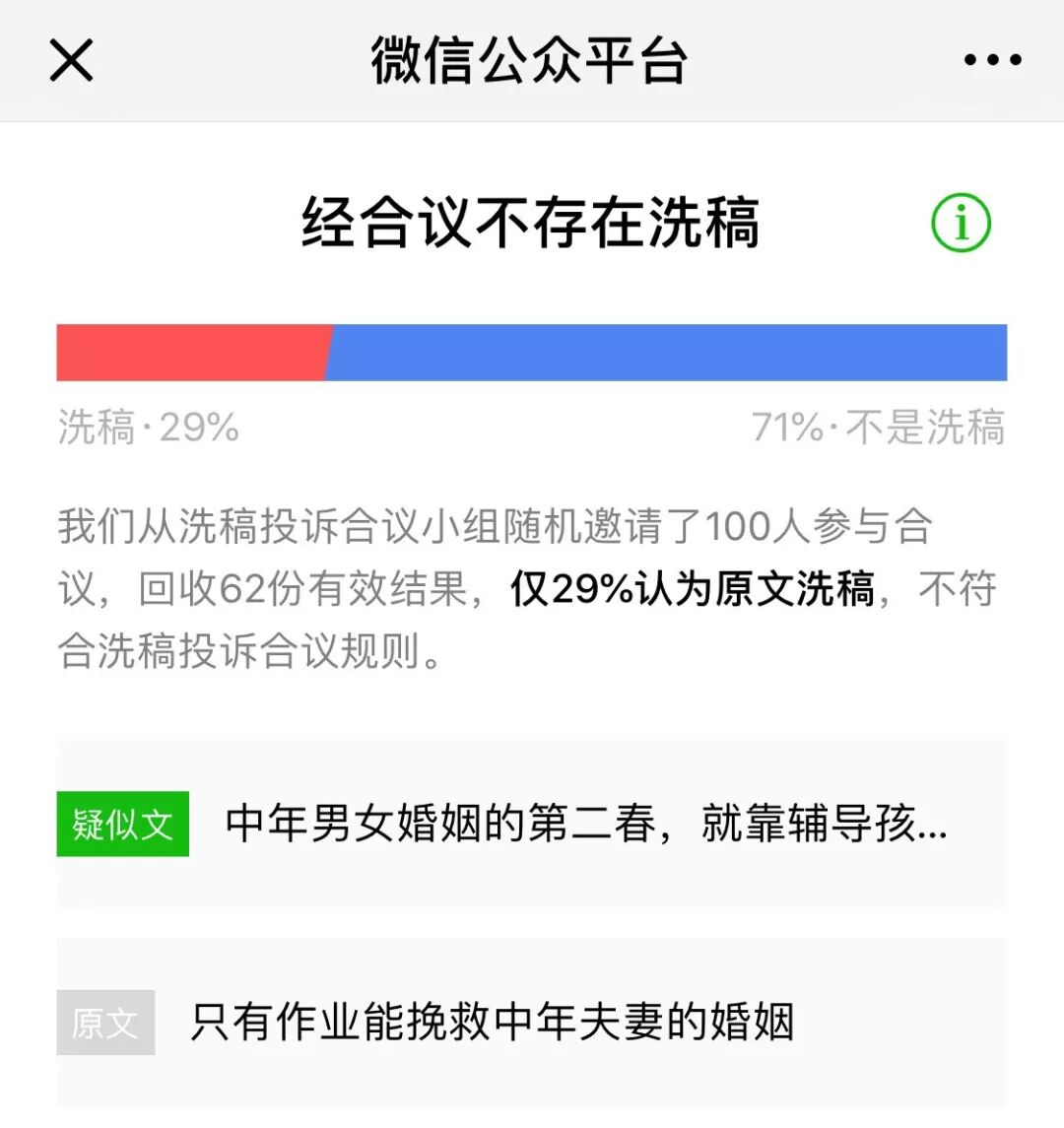Close the WeChat Official Accounts page
This screenshot has height=1128, width=1064.
point(71,60)
